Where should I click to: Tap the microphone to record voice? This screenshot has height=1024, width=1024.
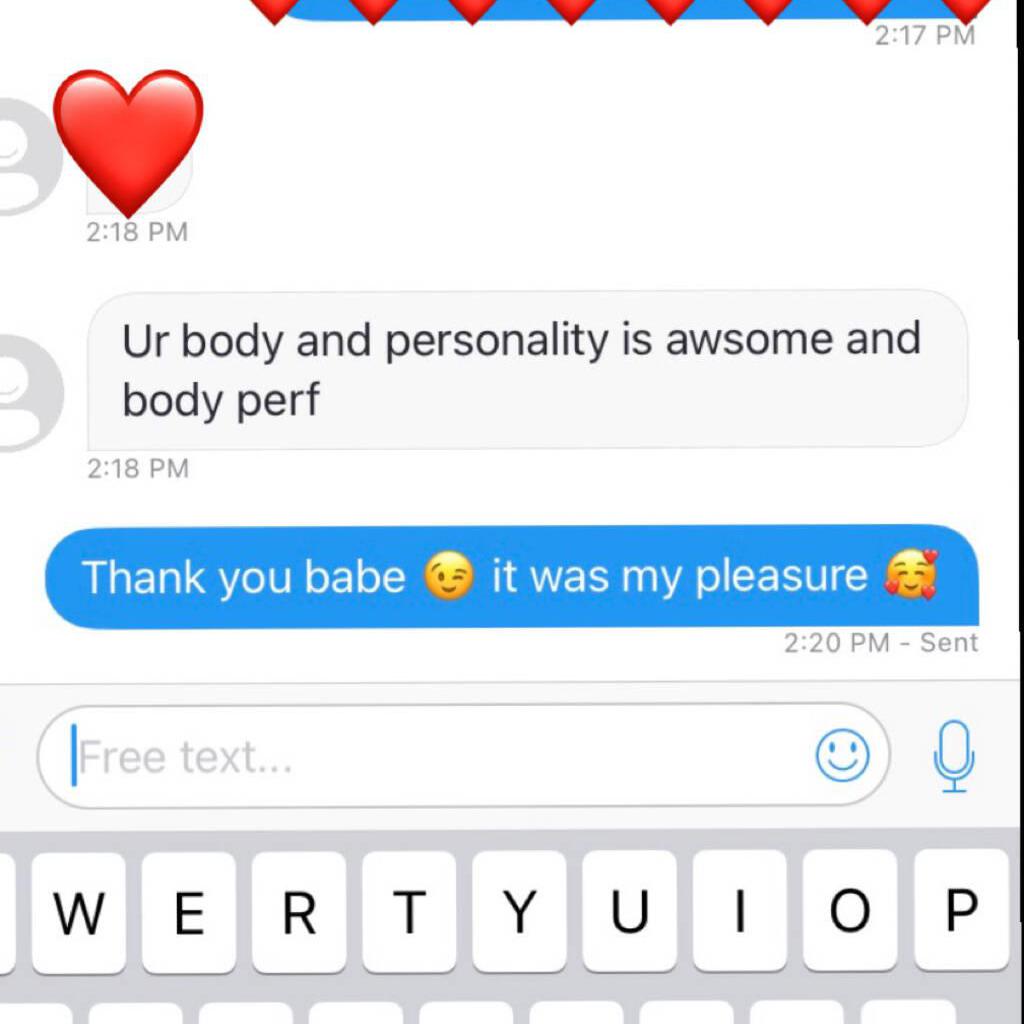click(x=953, y=756)
